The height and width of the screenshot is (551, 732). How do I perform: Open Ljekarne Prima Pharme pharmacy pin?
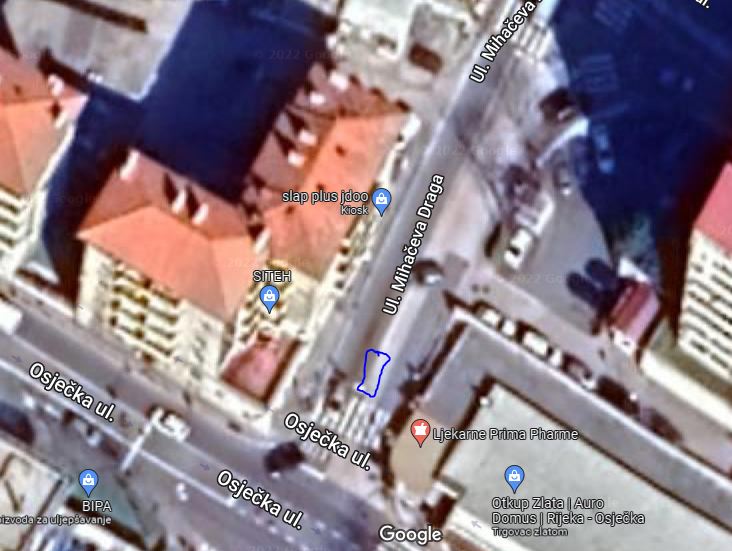point(421,432)
